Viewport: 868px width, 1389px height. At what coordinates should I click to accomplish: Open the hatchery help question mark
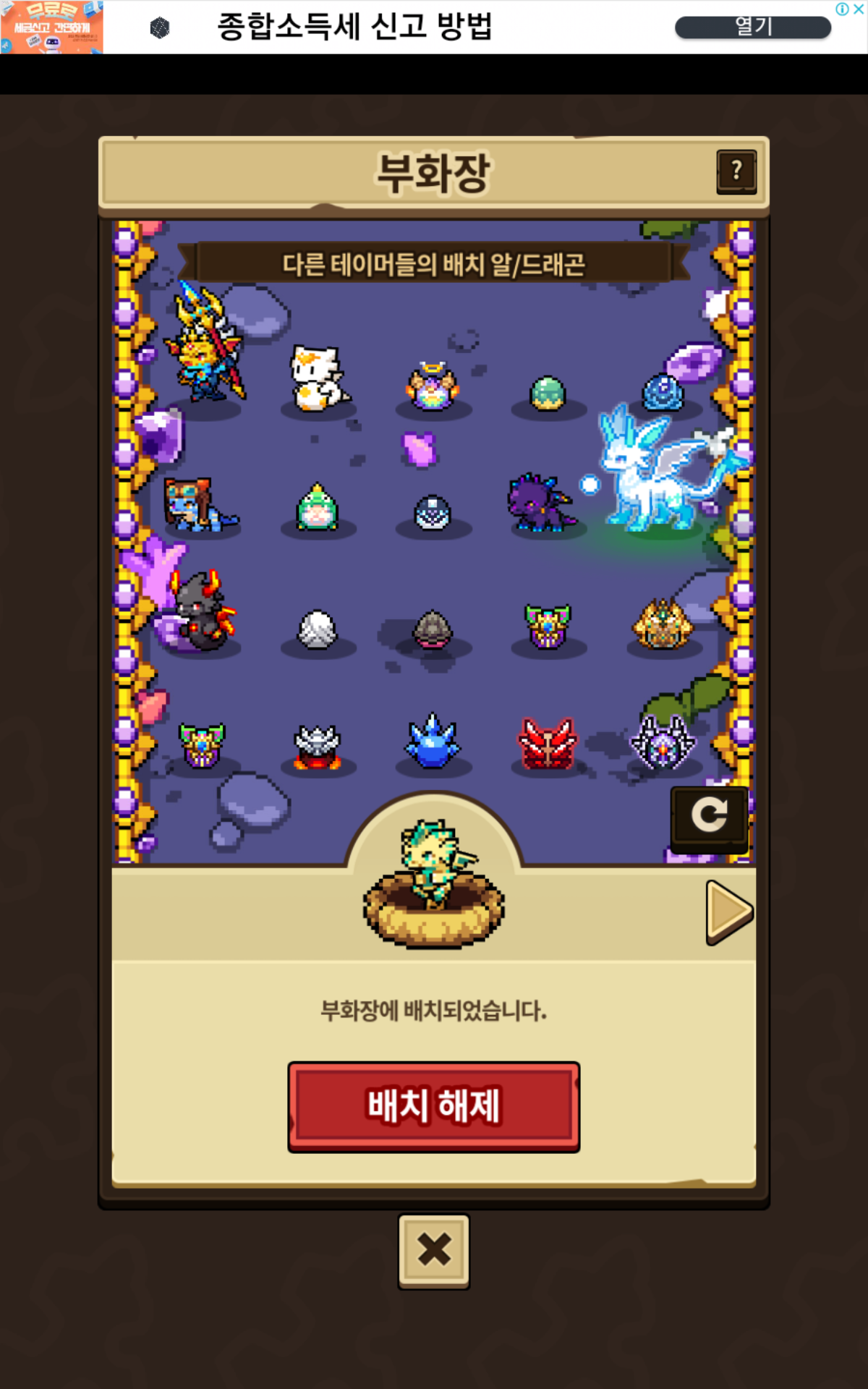click(x=736, y=171)
